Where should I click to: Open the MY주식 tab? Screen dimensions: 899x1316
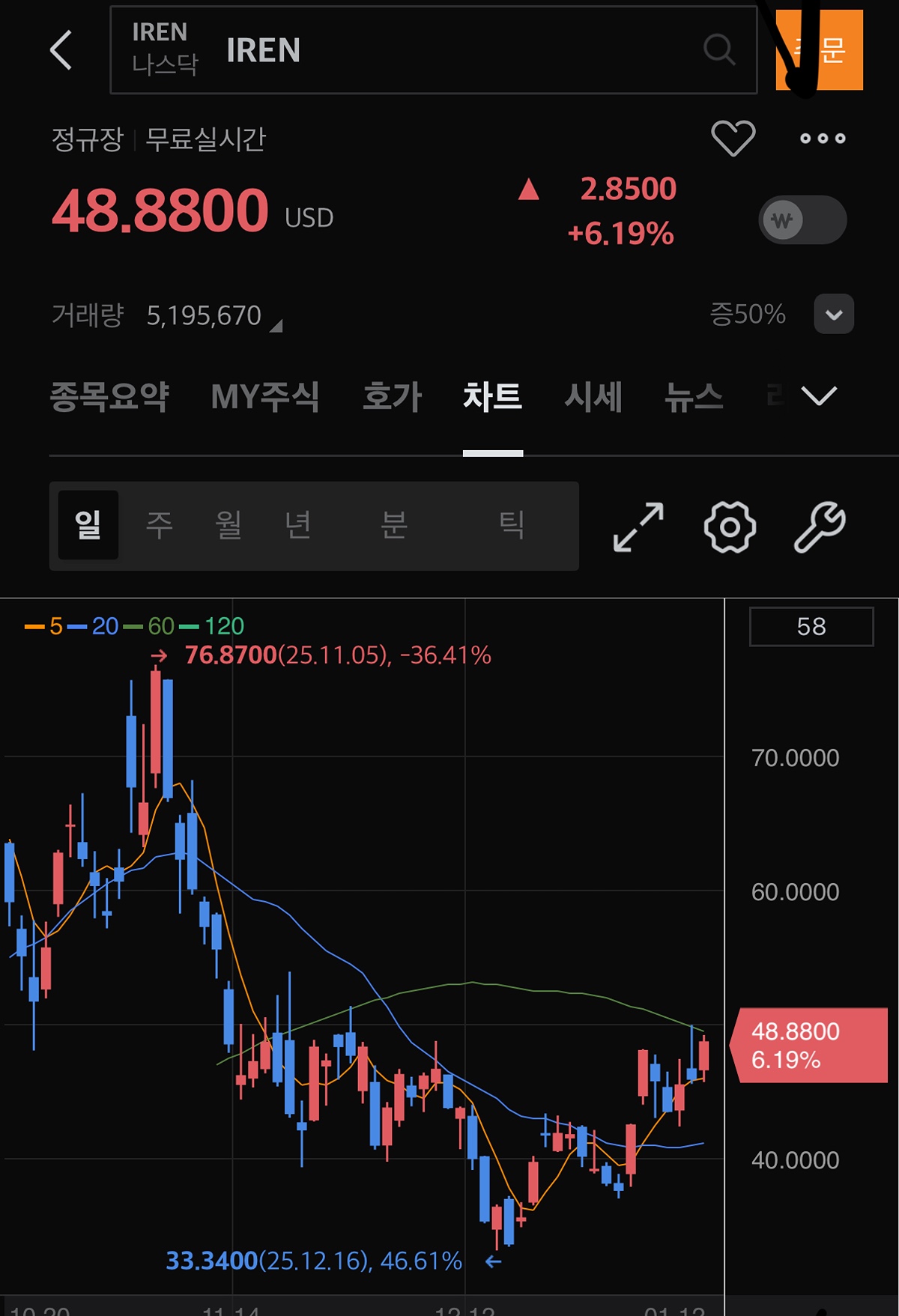(265, 396)
